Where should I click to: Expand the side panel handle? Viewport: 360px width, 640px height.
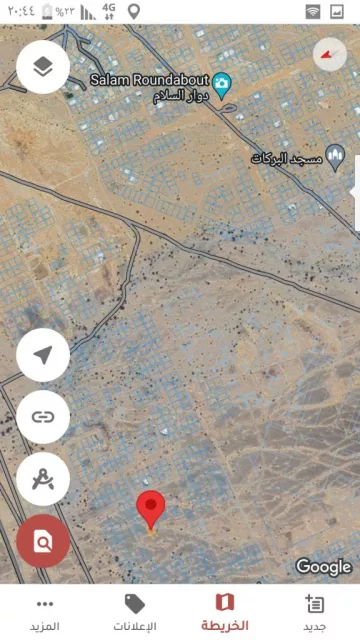point(356,193)
